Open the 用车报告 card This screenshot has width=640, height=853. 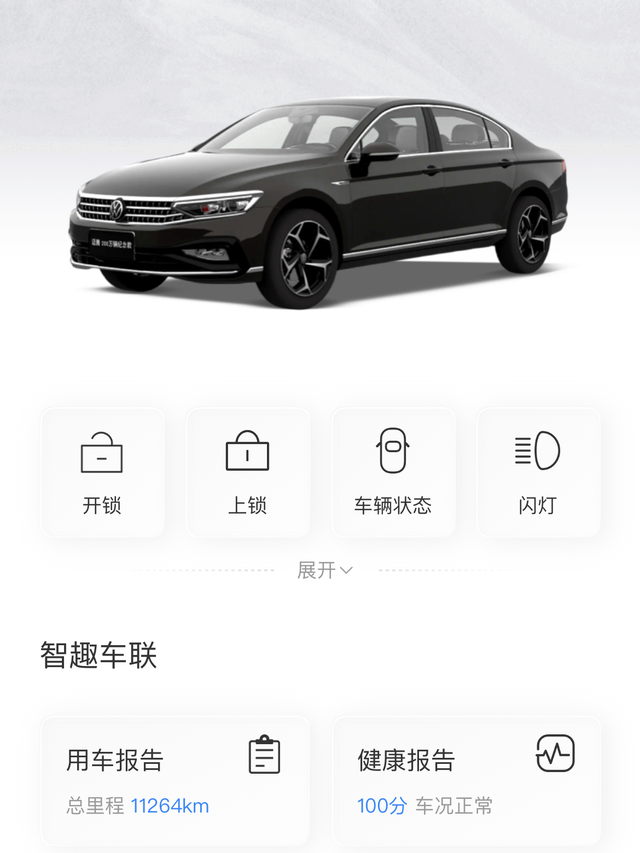click(x=175, y=779)
